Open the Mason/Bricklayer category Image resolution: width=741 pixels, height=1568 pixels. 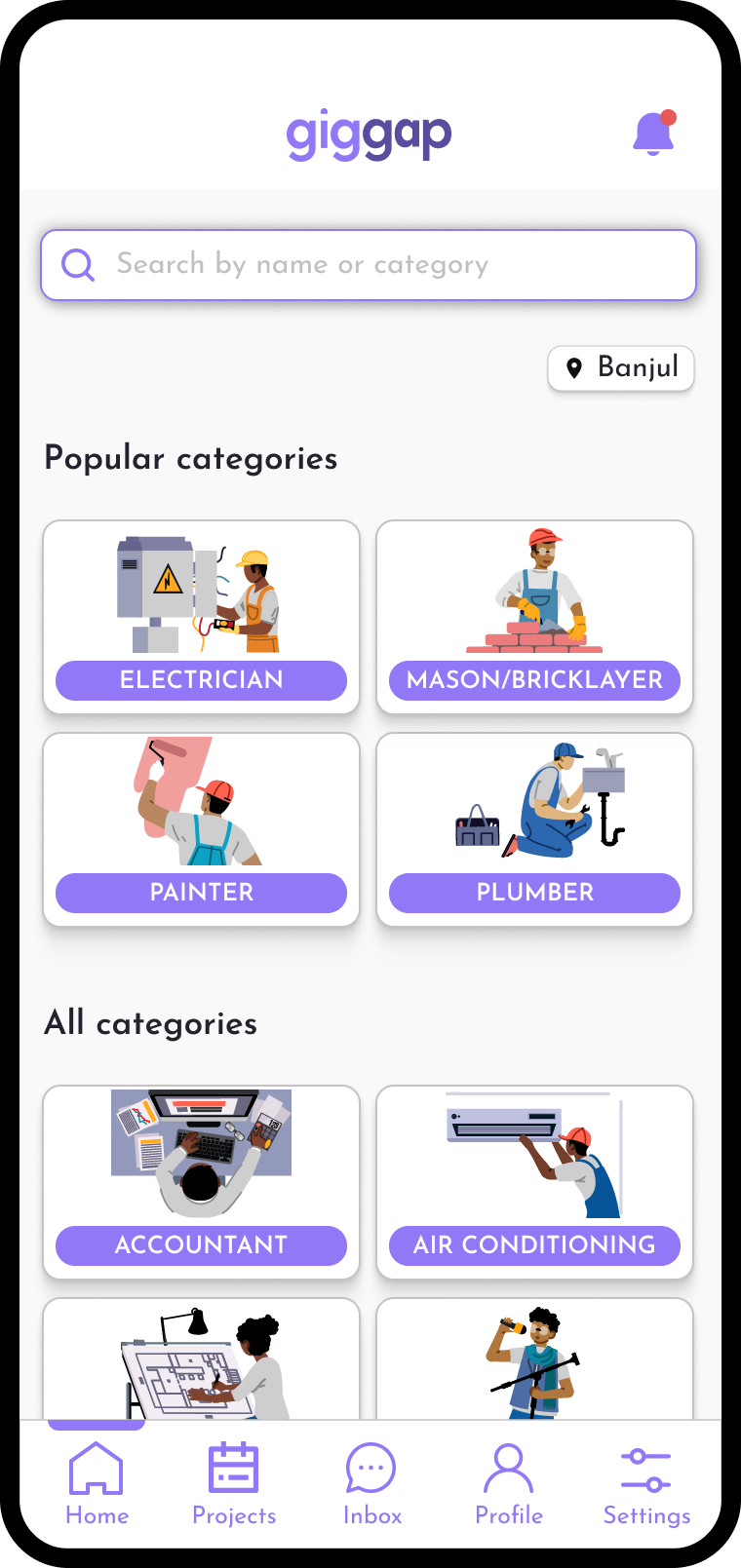point(535,617)
